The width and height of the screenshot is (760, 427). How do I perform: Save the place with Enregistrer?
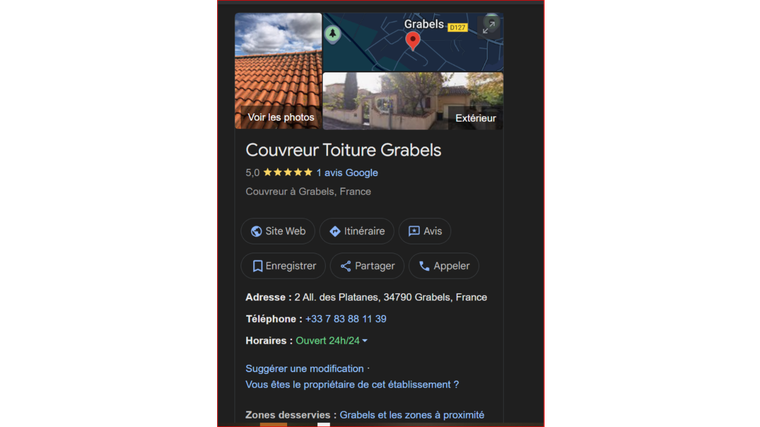tap(283, 266)
